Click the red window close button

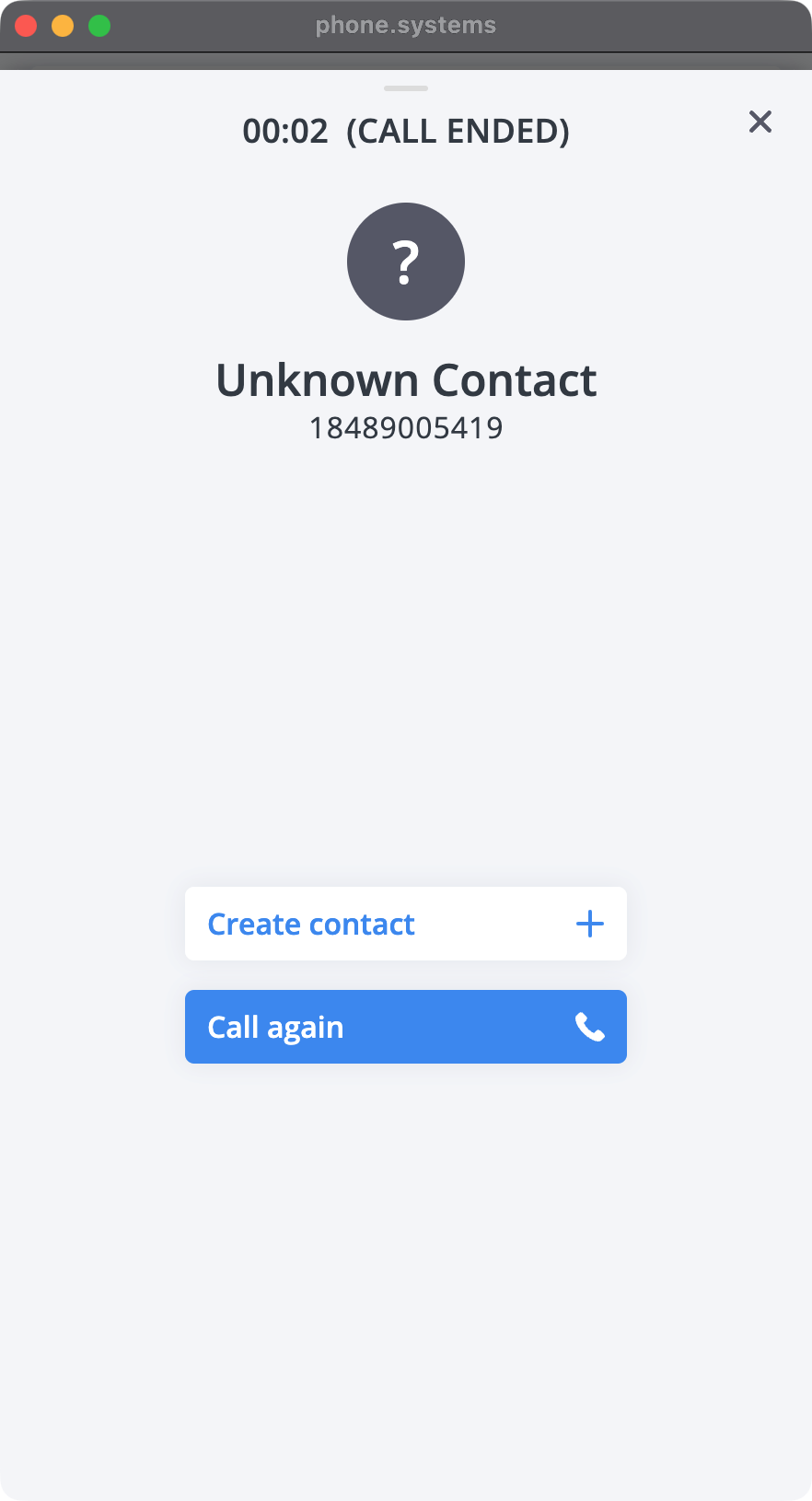coord(26,26)
